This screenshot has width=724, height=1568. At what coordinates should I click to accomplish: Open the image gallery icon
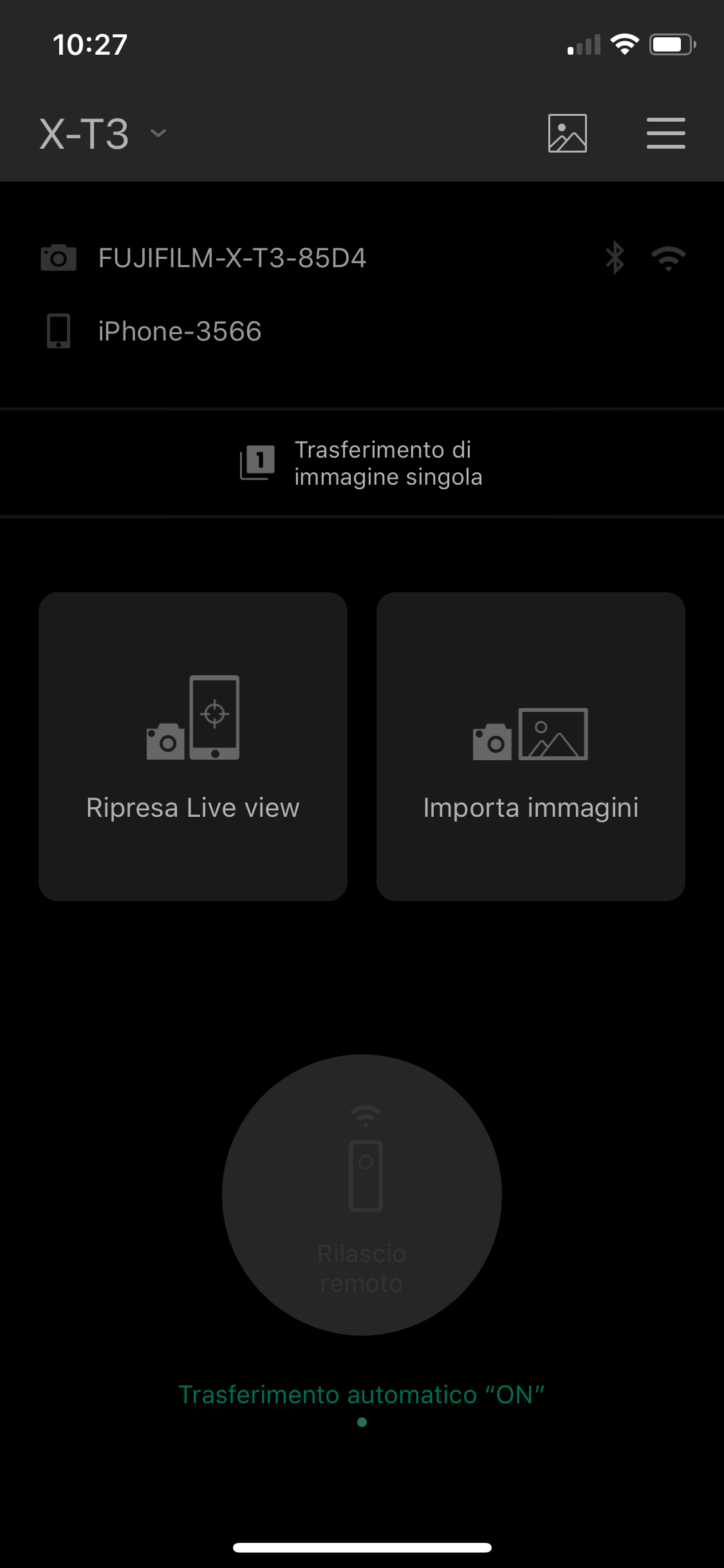tap(567, 133)
